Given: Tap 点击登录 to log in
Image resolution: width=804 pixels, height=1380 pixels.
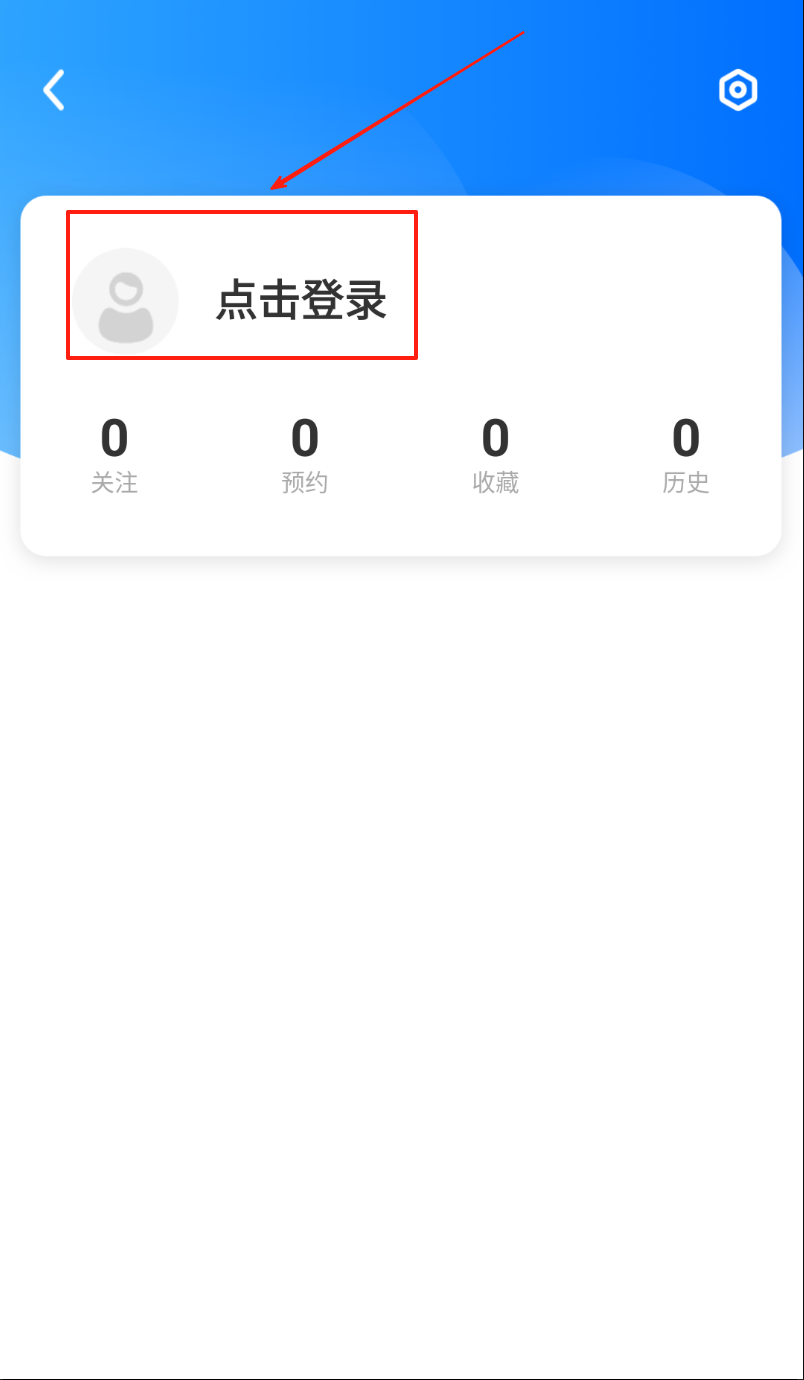Looking at the screenshot, I should [301, 300].
